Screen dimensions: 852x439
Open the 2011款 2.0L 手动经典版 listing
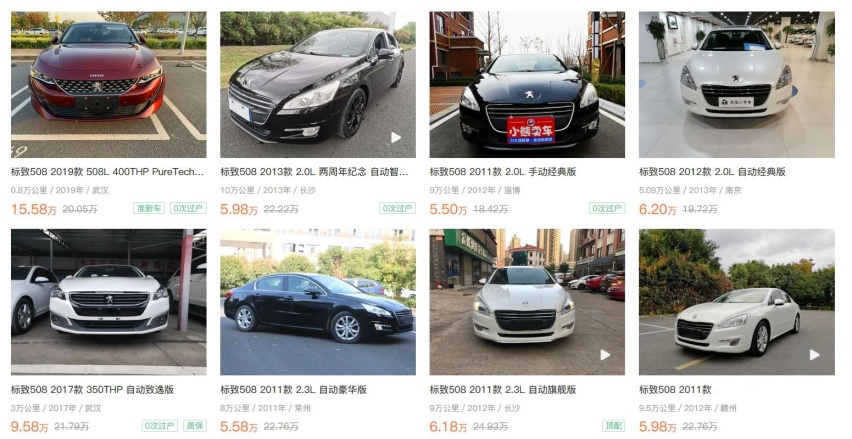pyautogui.click(x=526, y=171)
